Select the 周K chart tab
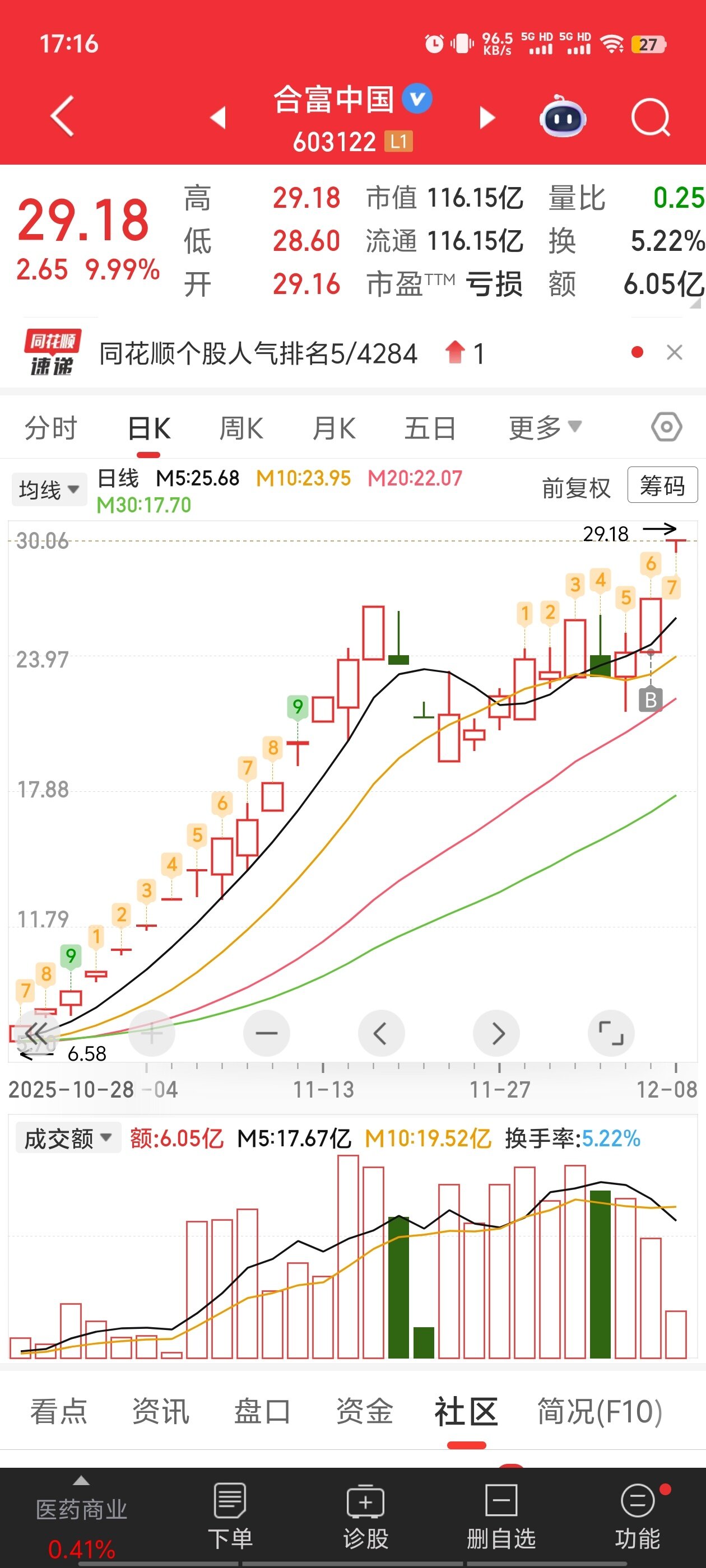 click(240, 428)
